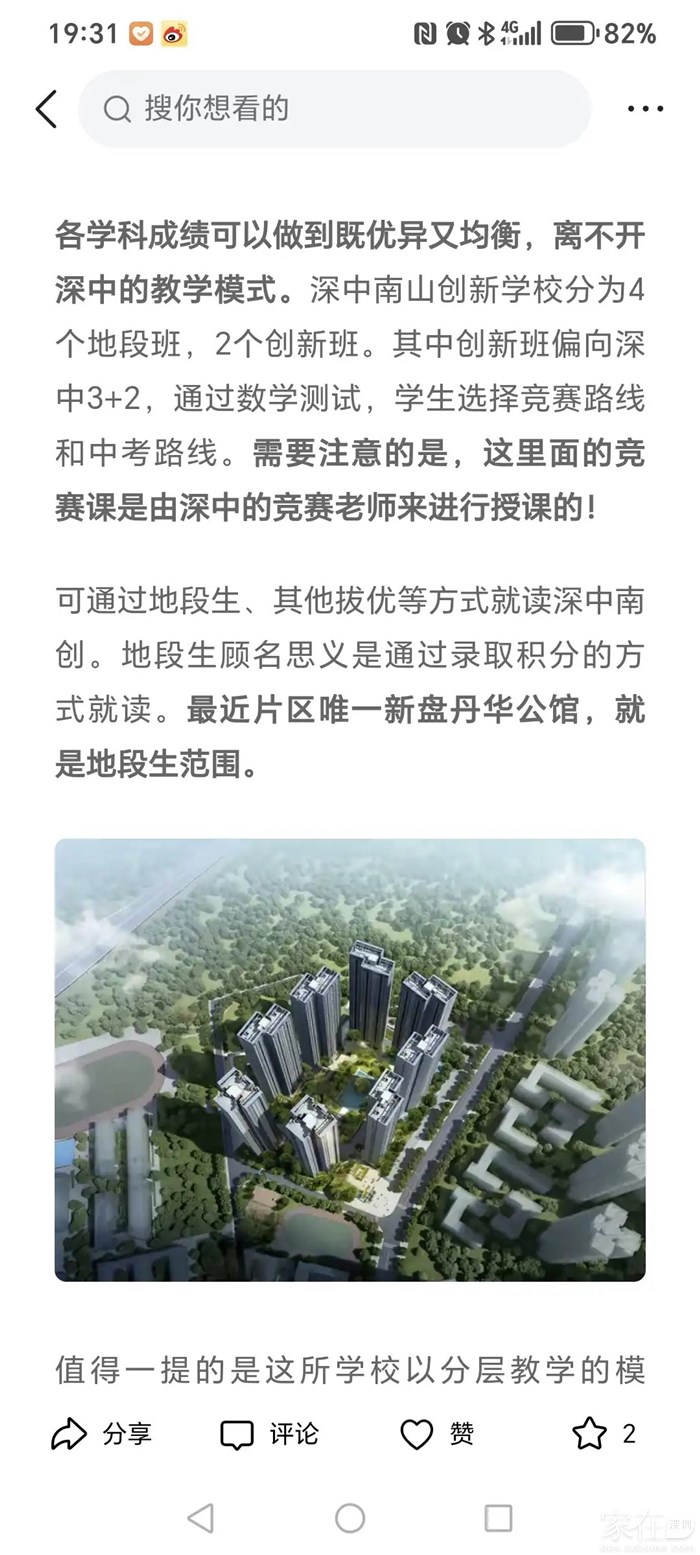Open the 评论 comments section
This screenshot has height=1555, width=700.
point(269,1434)
